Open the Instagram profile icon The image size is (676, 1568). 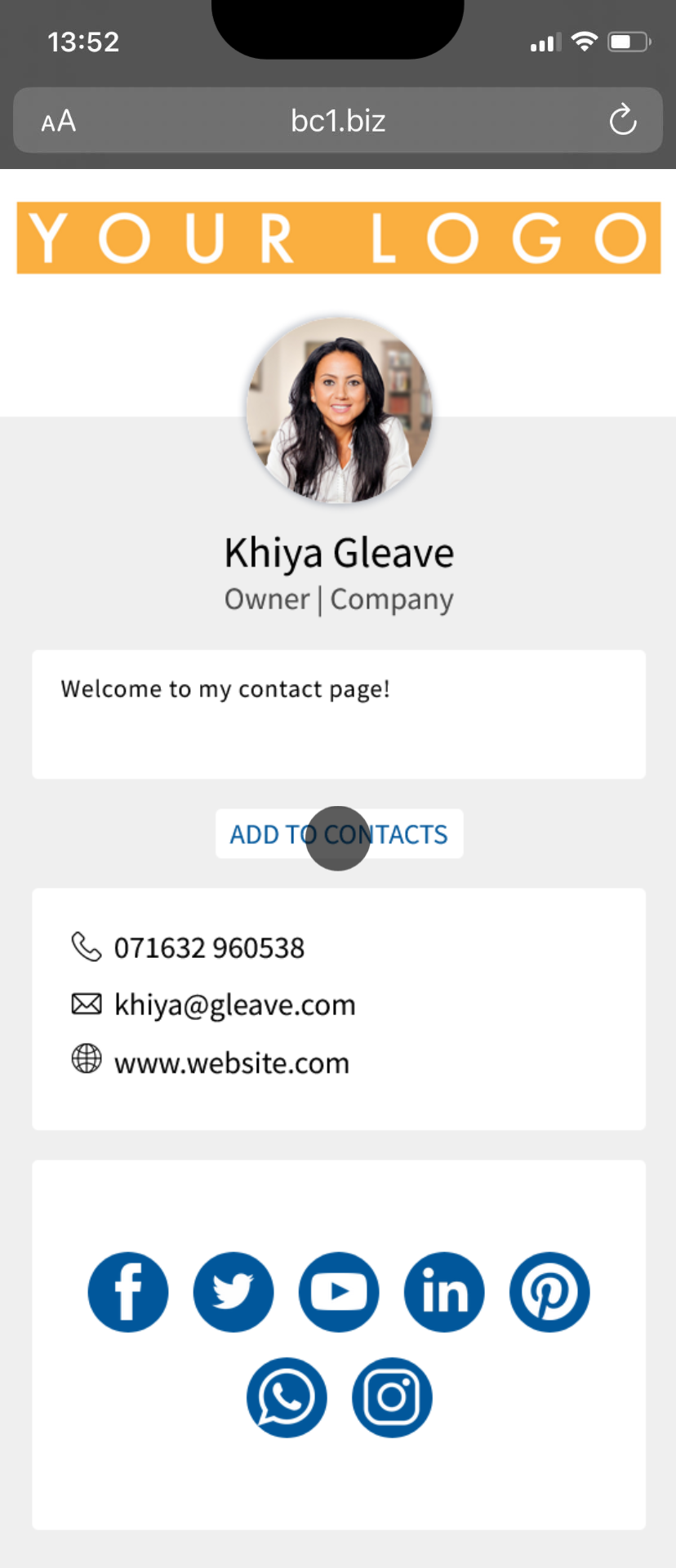click(392, 1397)
